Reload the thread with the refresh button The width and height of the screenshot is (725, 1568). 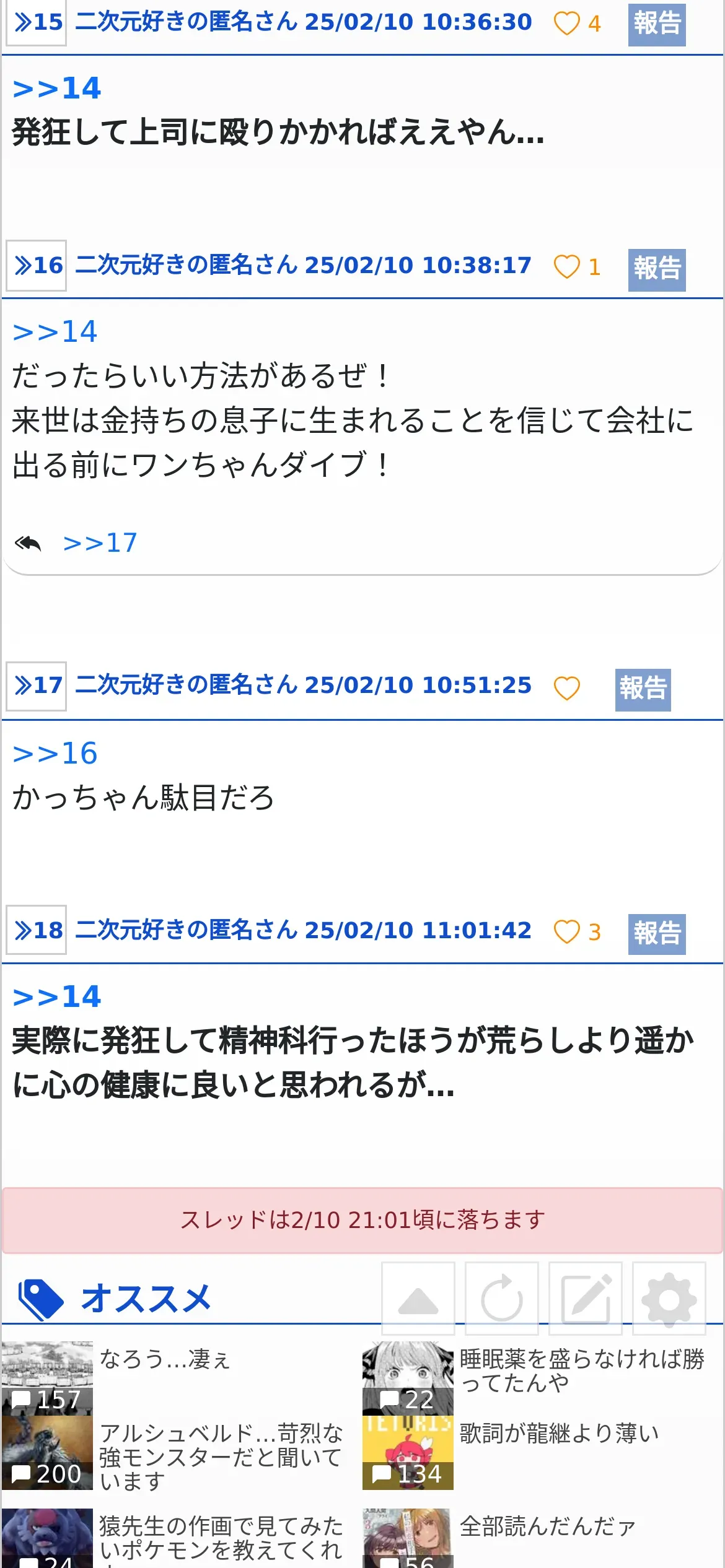click(502, 1299)
